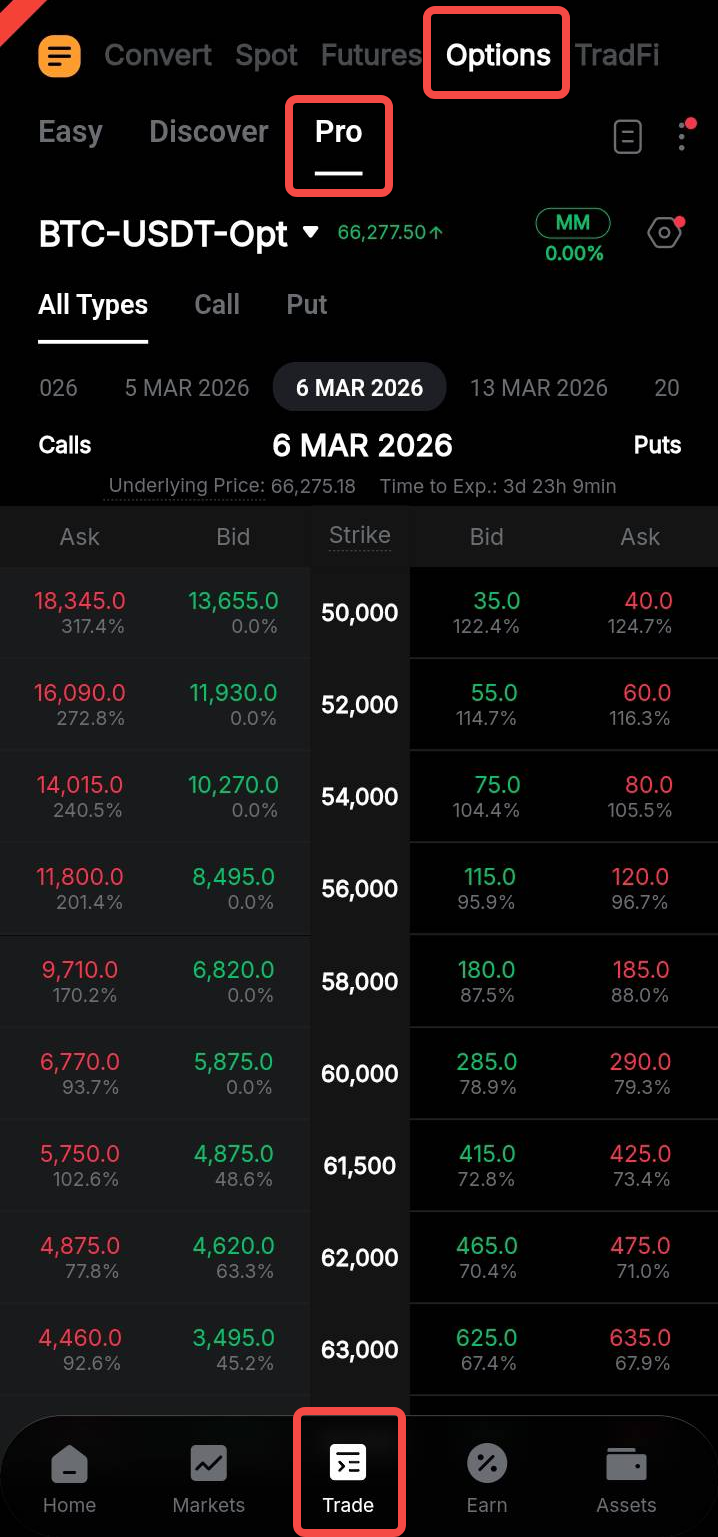Filter options by Call
718x1537 pixels.
[217, 305]
